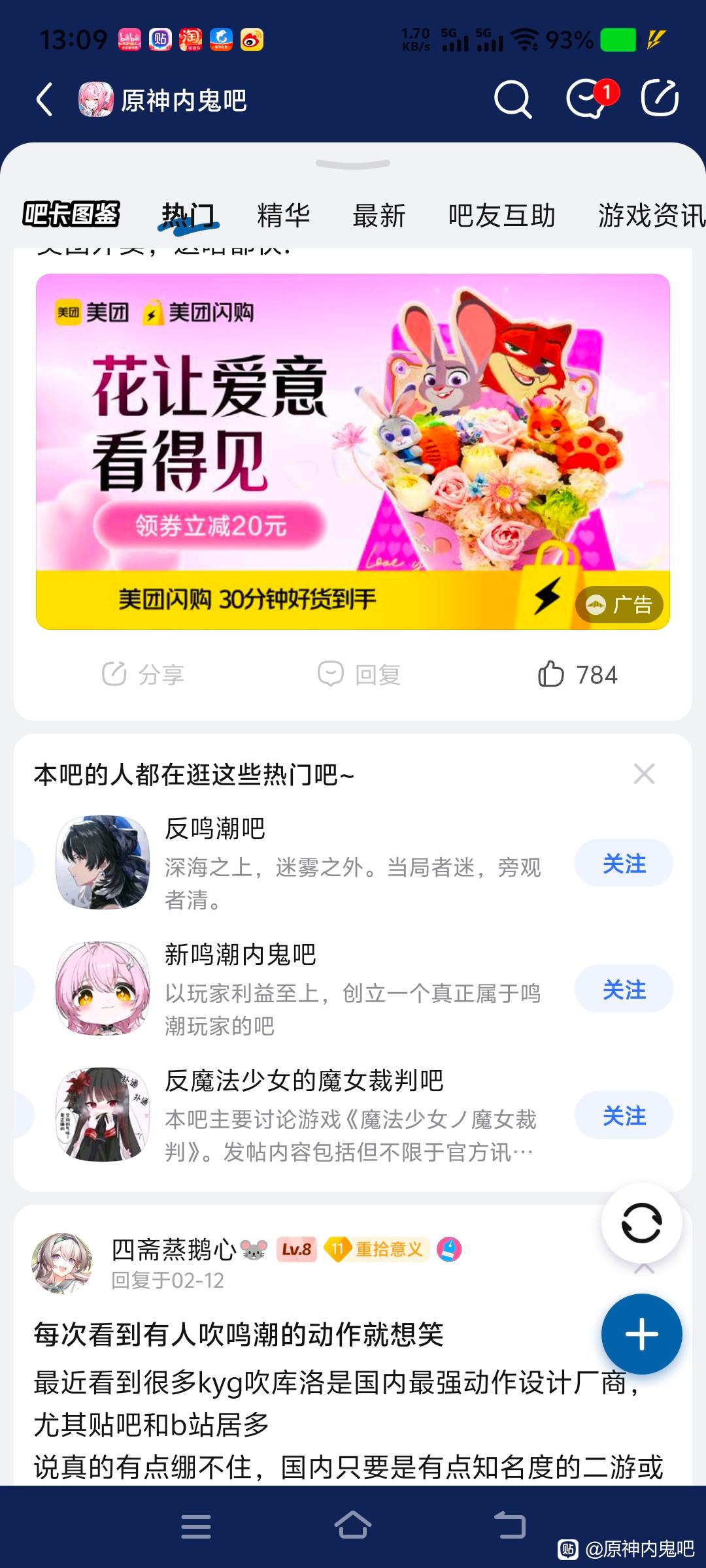The image size is (706, 1568).
Task: Follow 反鸣潮吧
Action: coord(623,864)
